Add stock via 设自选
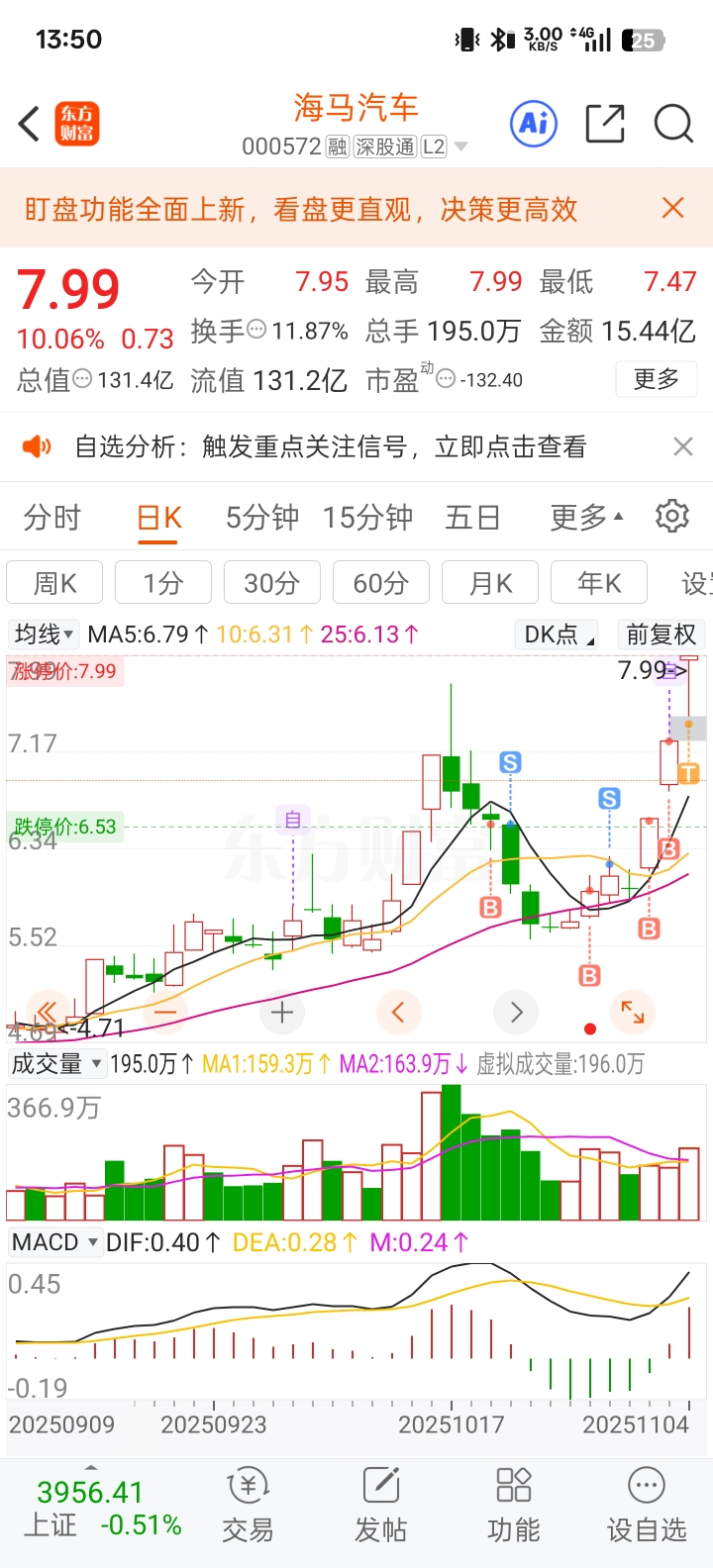 tap(647, 1505)
